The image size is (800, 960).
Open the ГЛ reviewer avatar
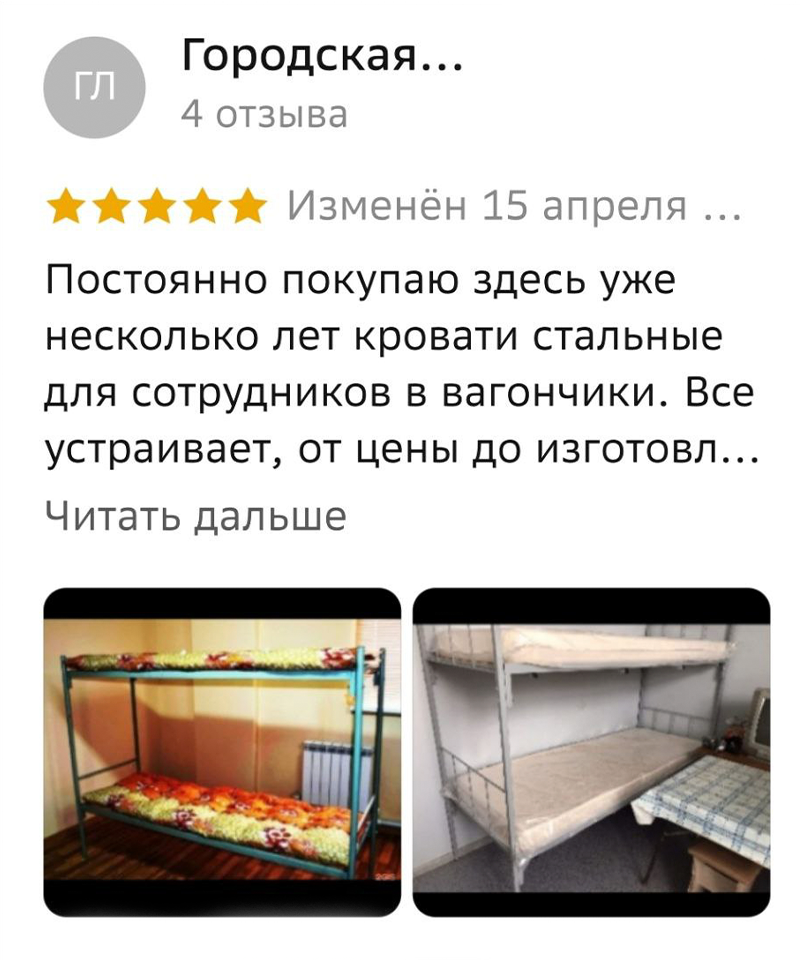95,88
